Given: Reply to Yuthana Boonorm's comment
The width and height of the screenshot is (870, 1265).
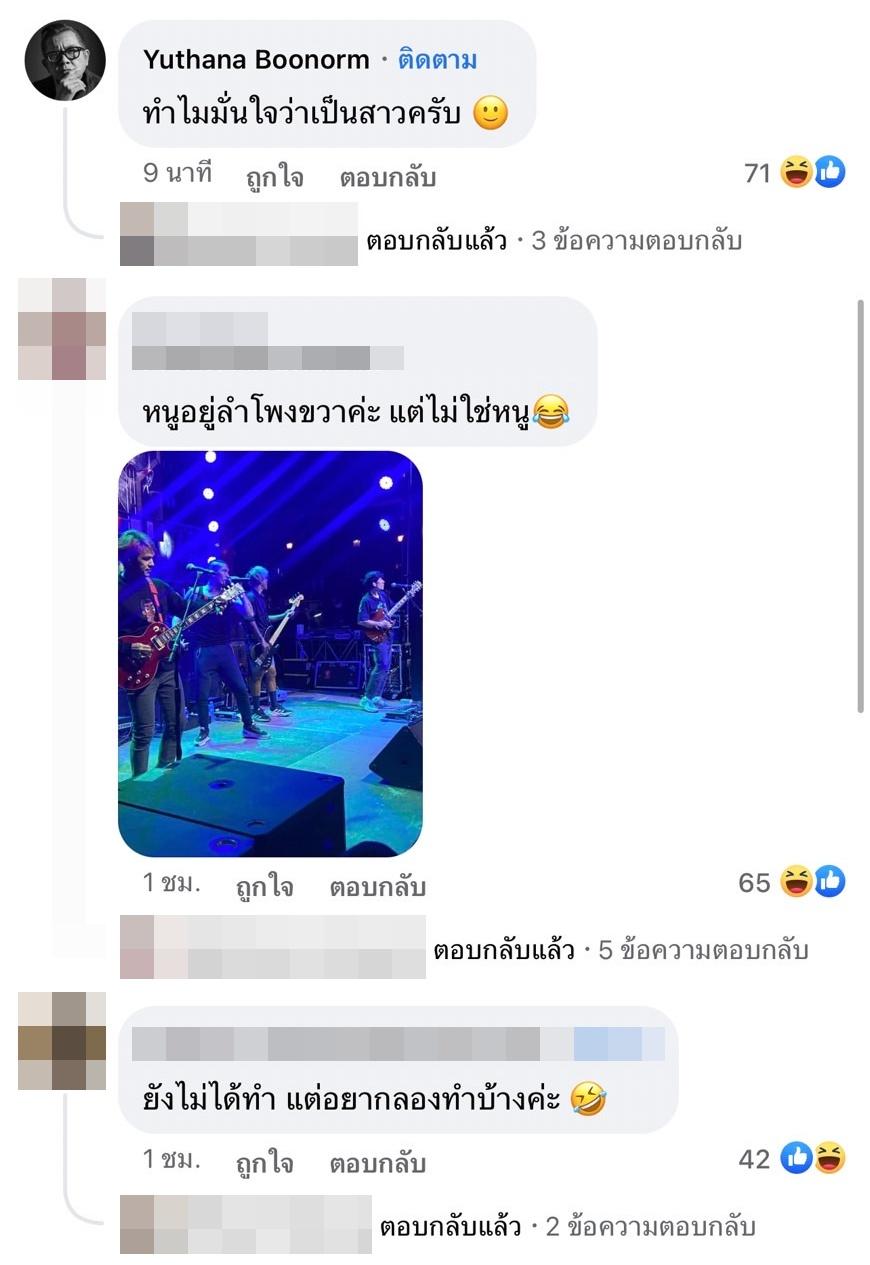Looking at the screenshot, I should pos(387,178).
